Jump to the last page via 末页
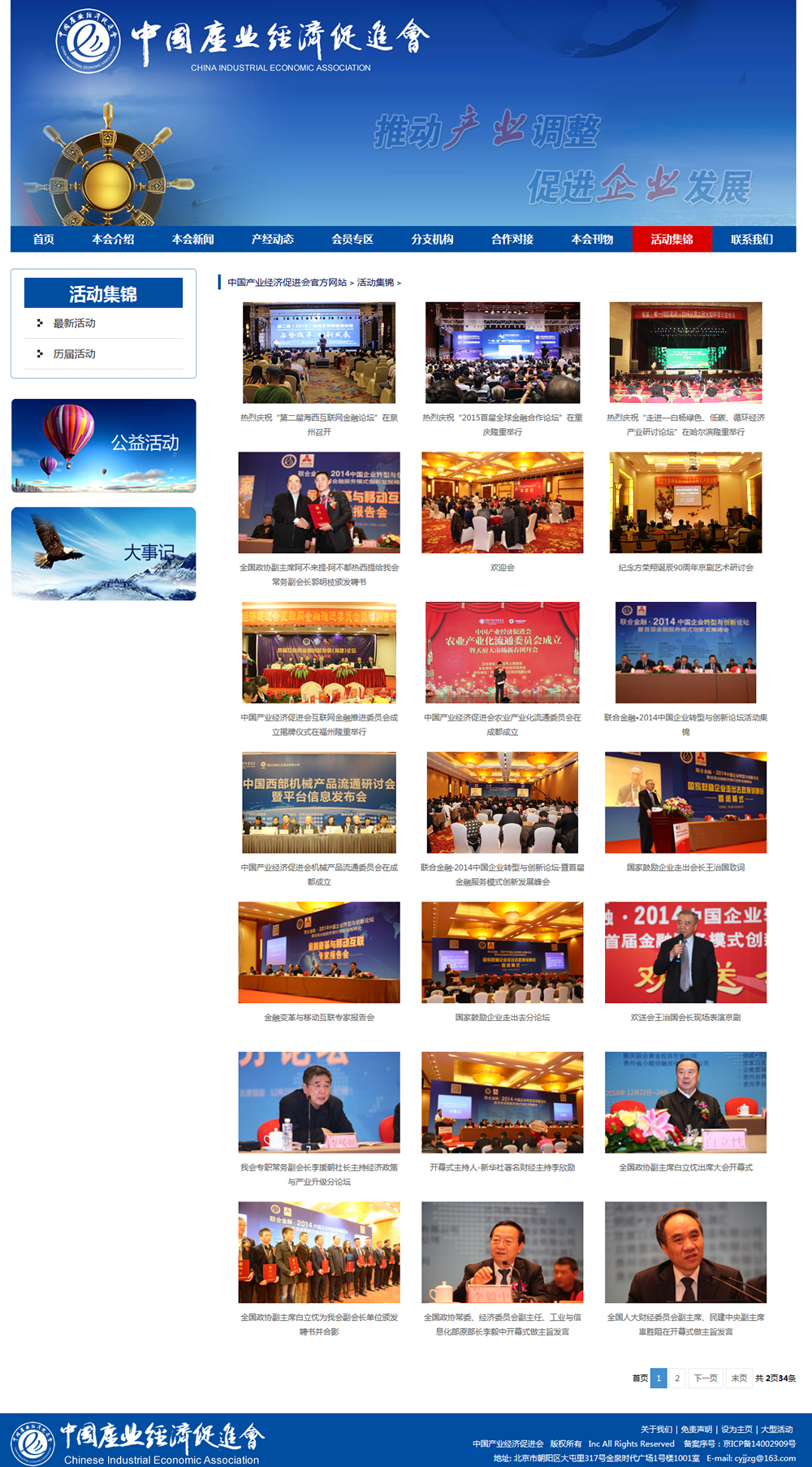 pyautogui.click(x=739, y=1378)
